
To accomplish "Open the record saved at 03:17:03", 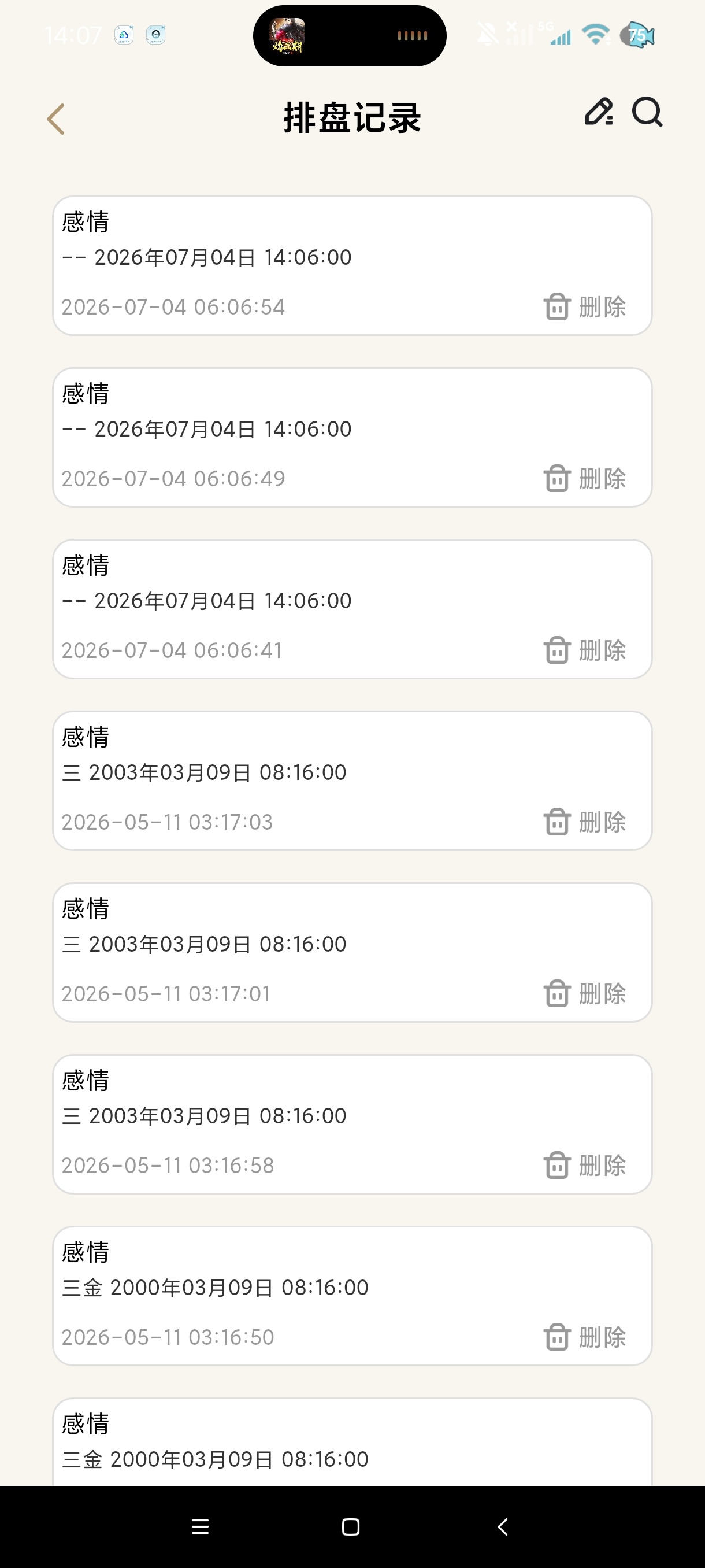I will 352,781.
